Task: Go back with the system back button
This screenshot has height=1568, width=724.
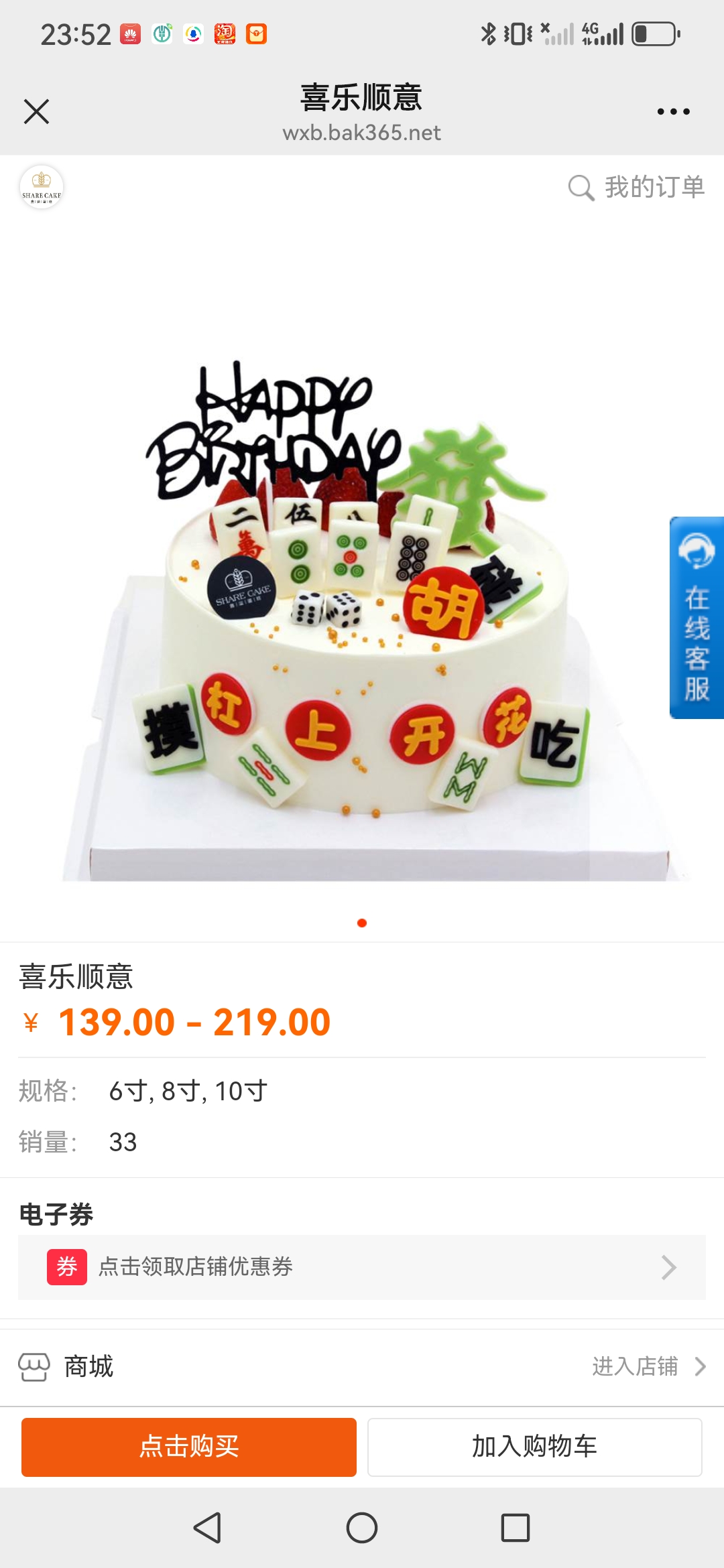Action: click(x=207, y=1528)
